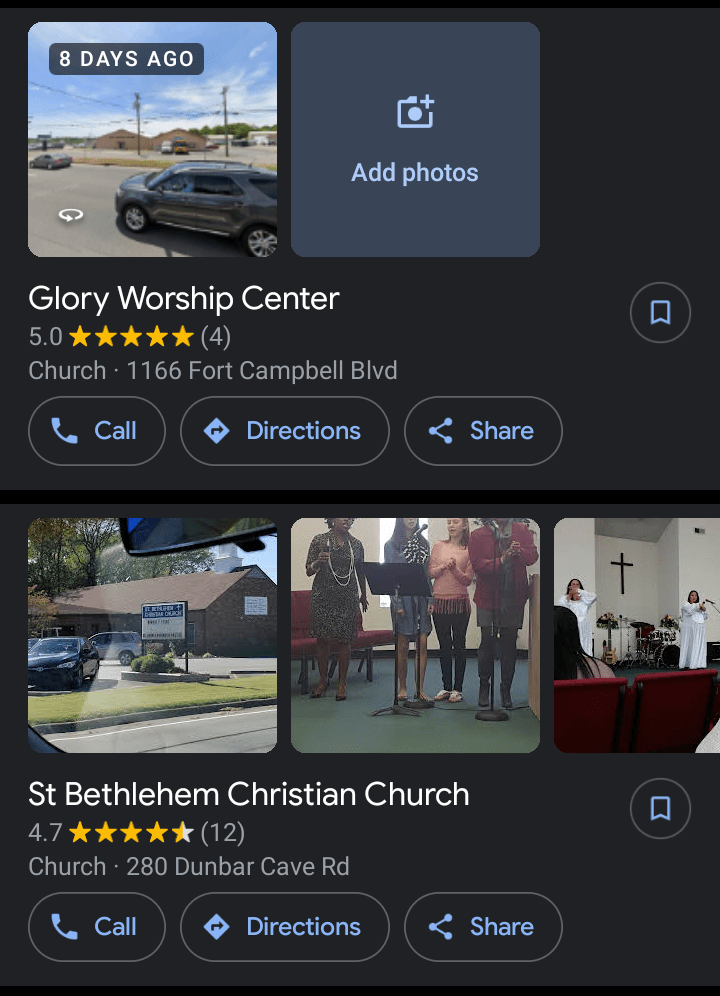Share St Bethlehem Christian Church
720x996 pixels.
(482, 927)
